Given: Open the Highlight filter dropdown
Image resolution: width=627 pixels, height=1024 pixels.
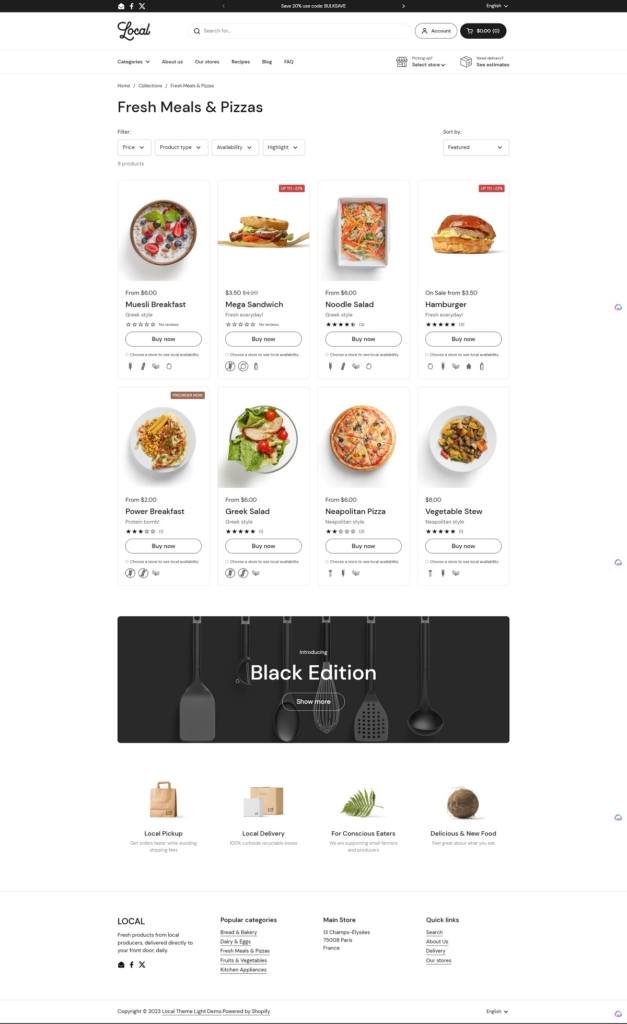Looking at the screenshot, I should (283, 147).
